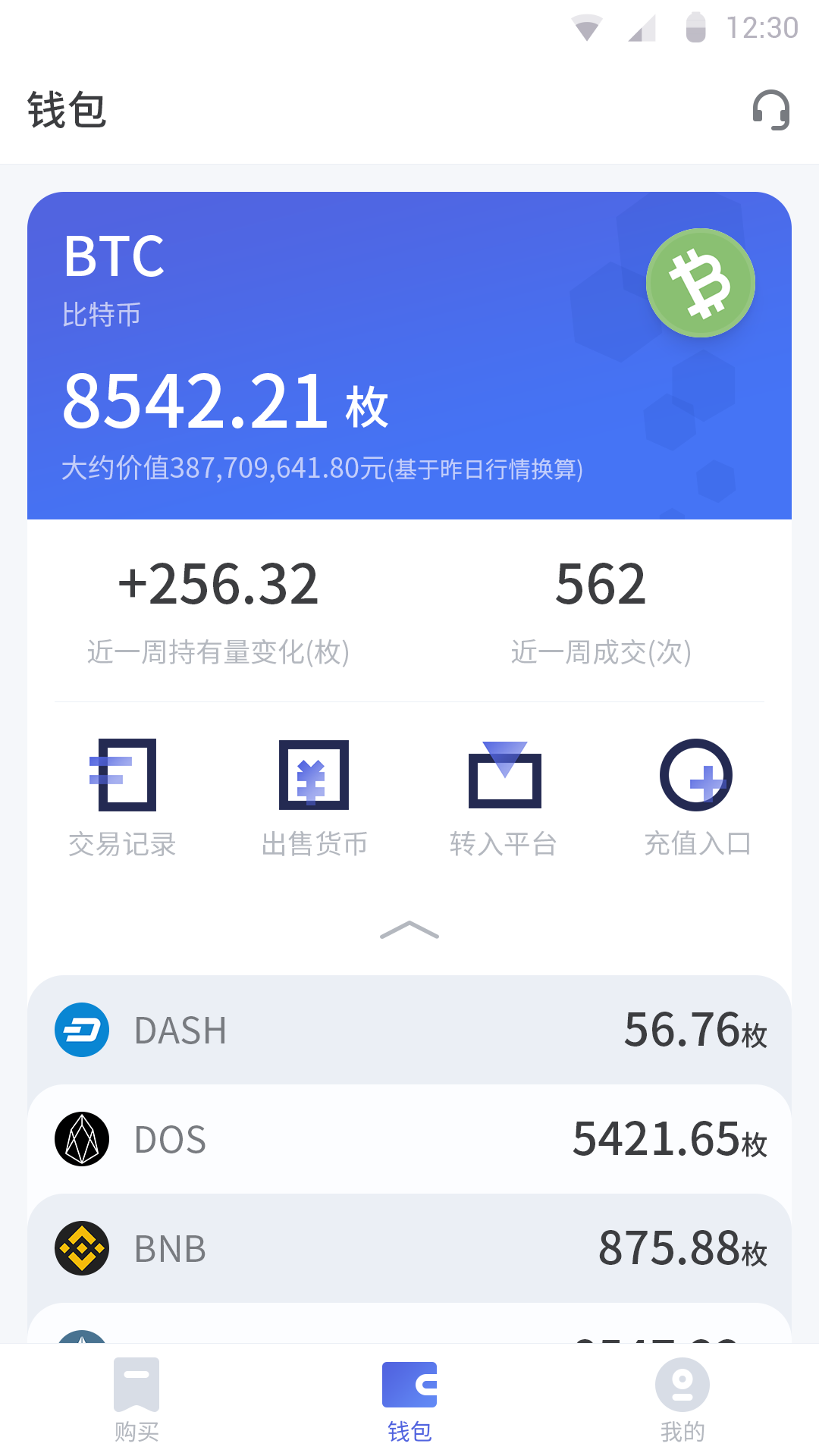Open 充值入口 recharge entry
819x1456 pixels.
click(x=697, y=798)
